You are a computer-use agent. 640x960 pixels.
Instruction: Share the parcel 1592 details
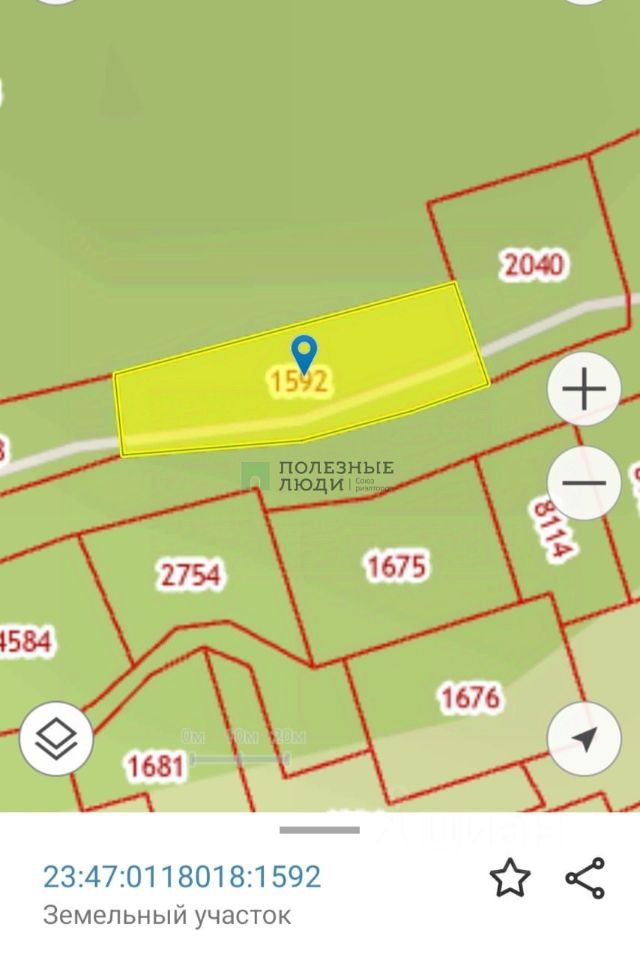click(x=585, y=878)
